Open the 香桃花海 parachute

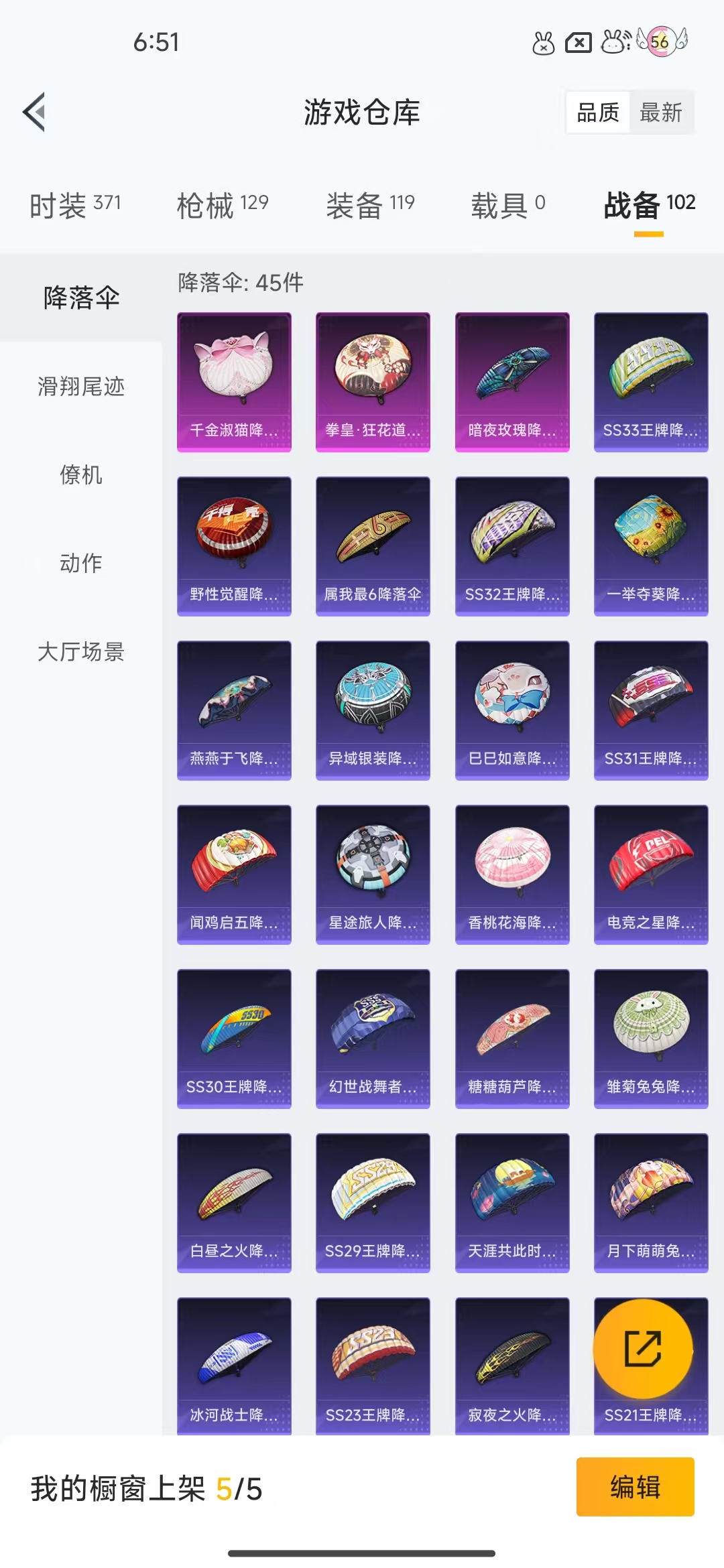(512, 874)
